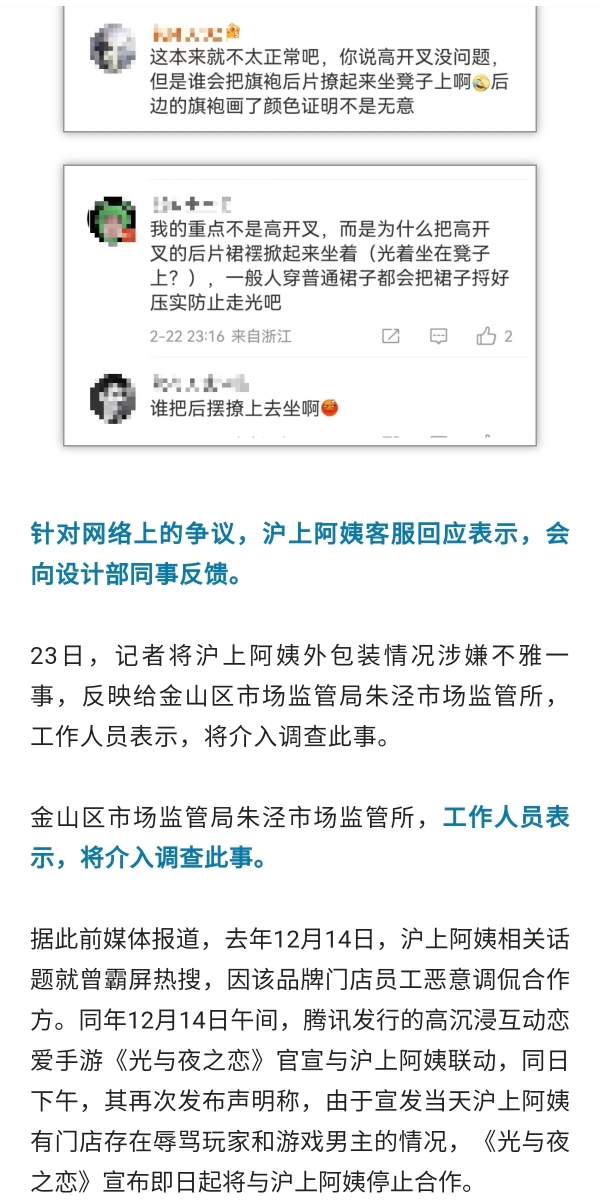
Task: Open the comment screenshot image about 高开叉 at the top
Action: tap(300, 68)
